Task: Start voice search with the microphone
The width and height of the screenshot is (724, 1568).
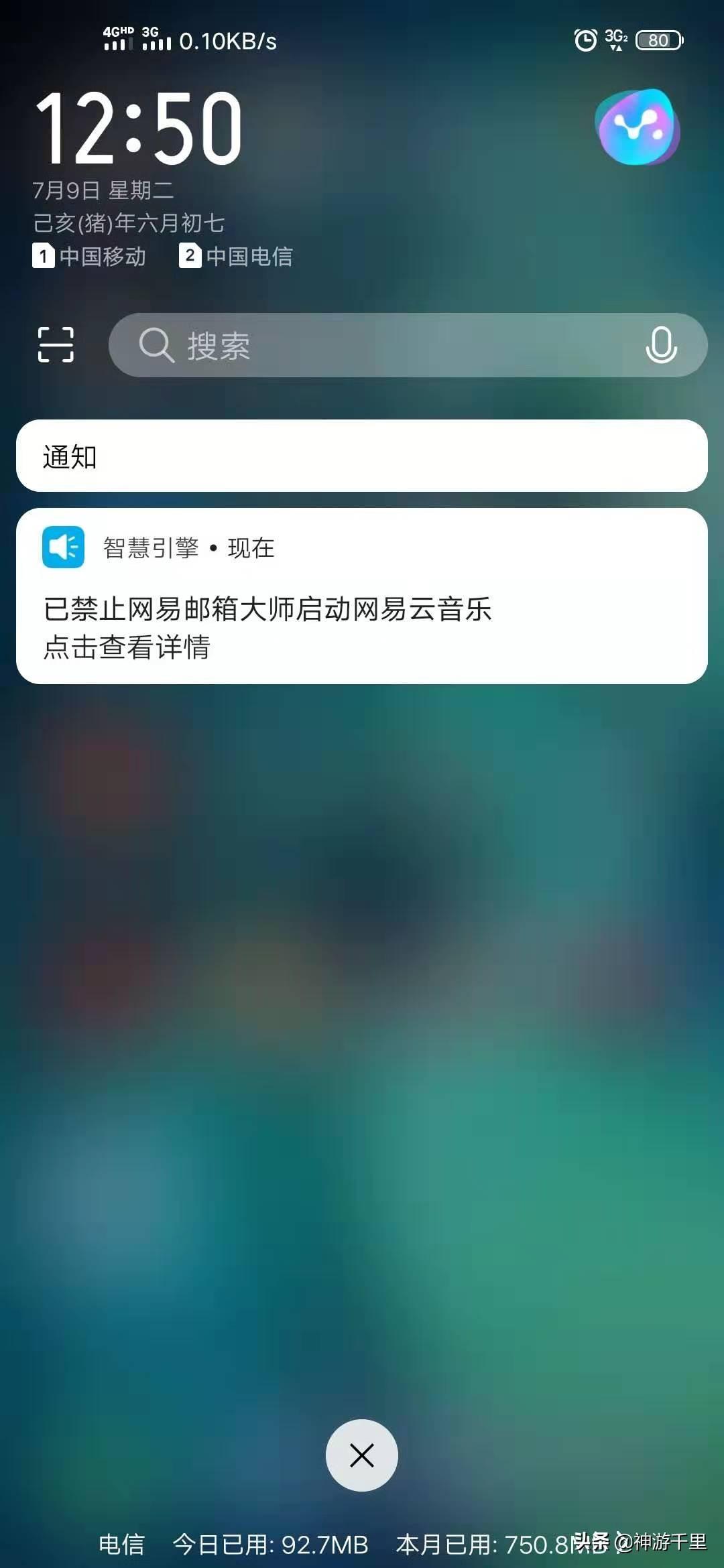Action: coord(661,345)
